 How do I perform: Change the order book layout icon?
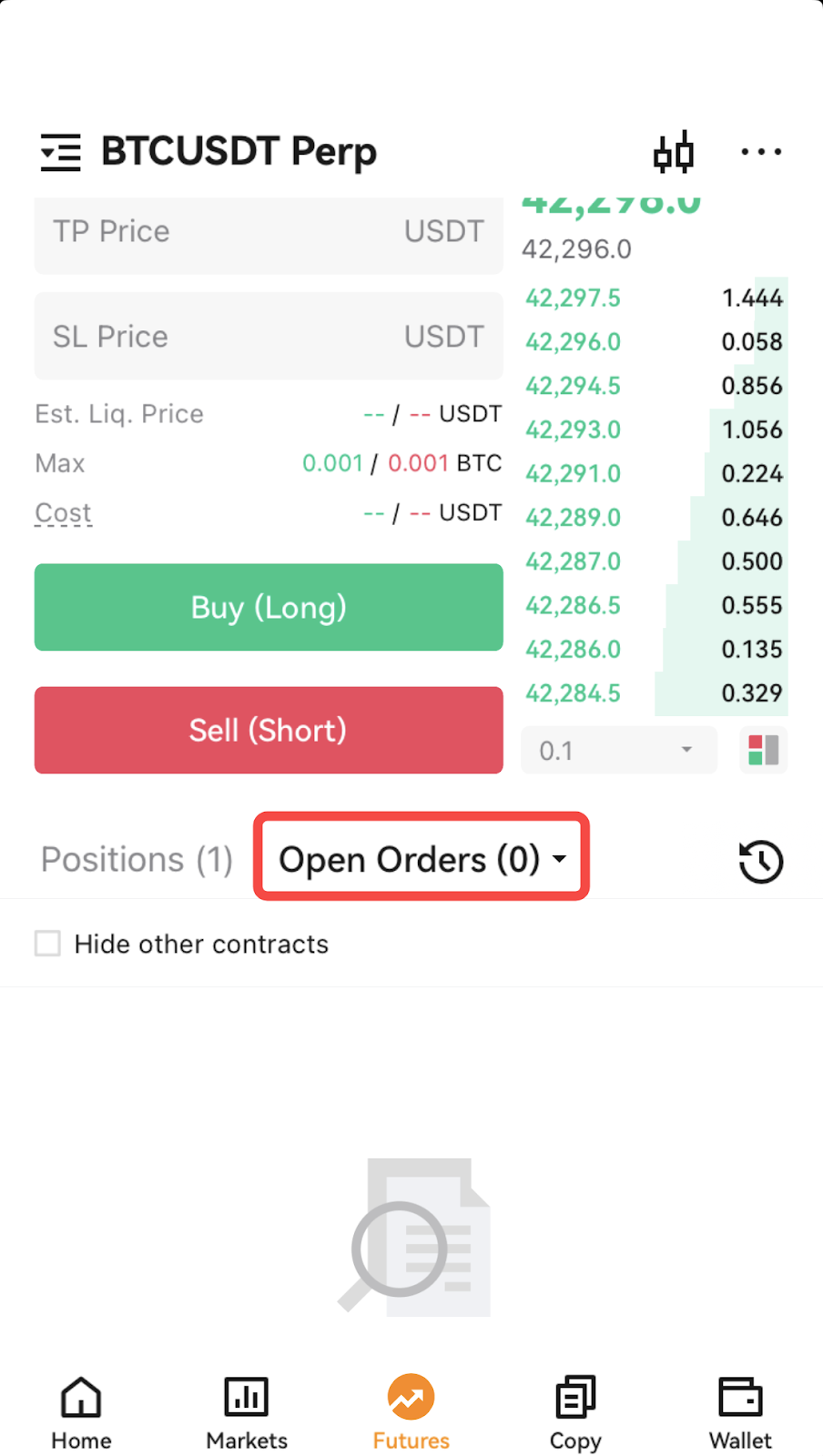763,750
